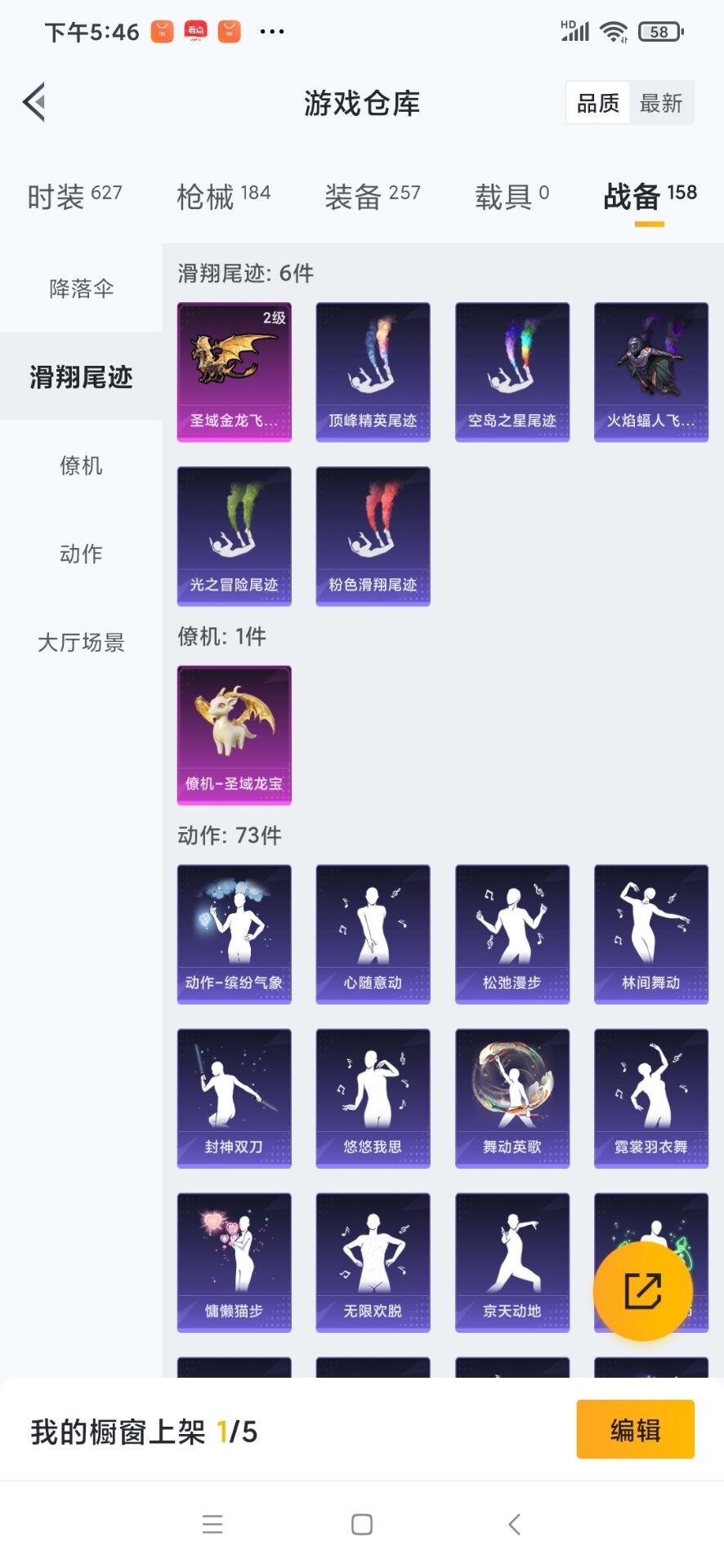The width and height of the screenshot is (724, 1568).
Task: Tap the orange floating share button
Action: [x=643, y=1291]
